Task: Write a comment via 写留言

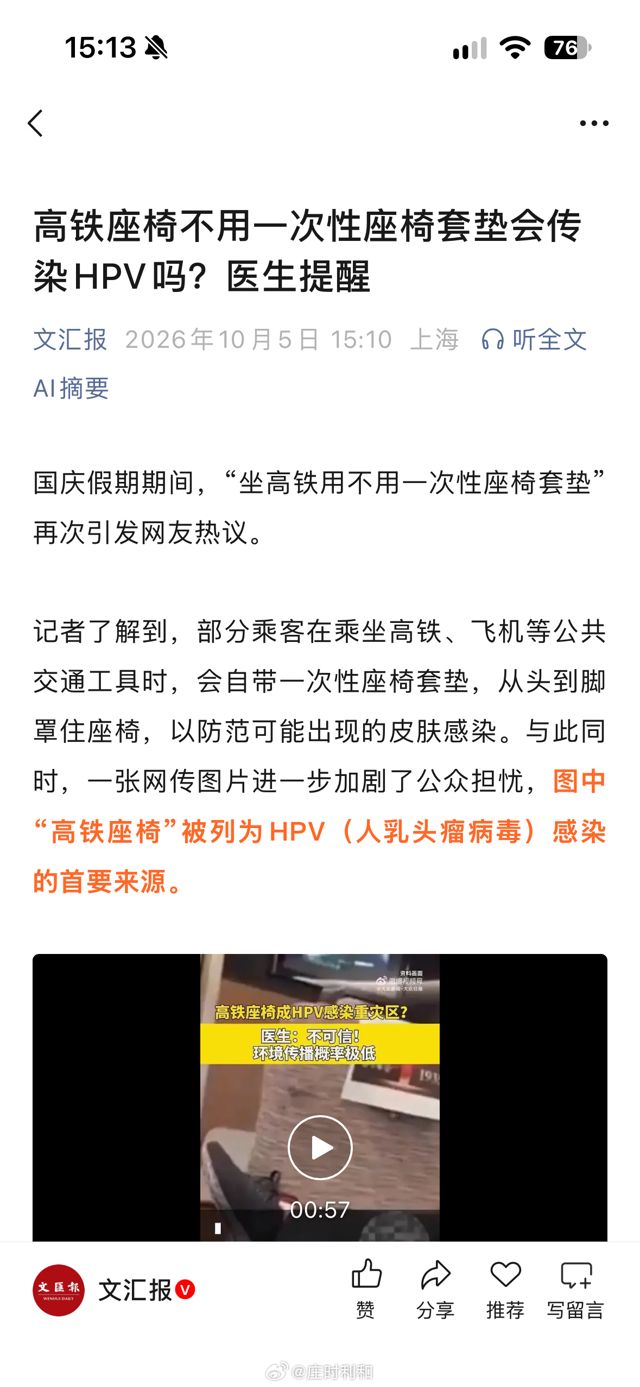Action: (x=575, y=1289)
